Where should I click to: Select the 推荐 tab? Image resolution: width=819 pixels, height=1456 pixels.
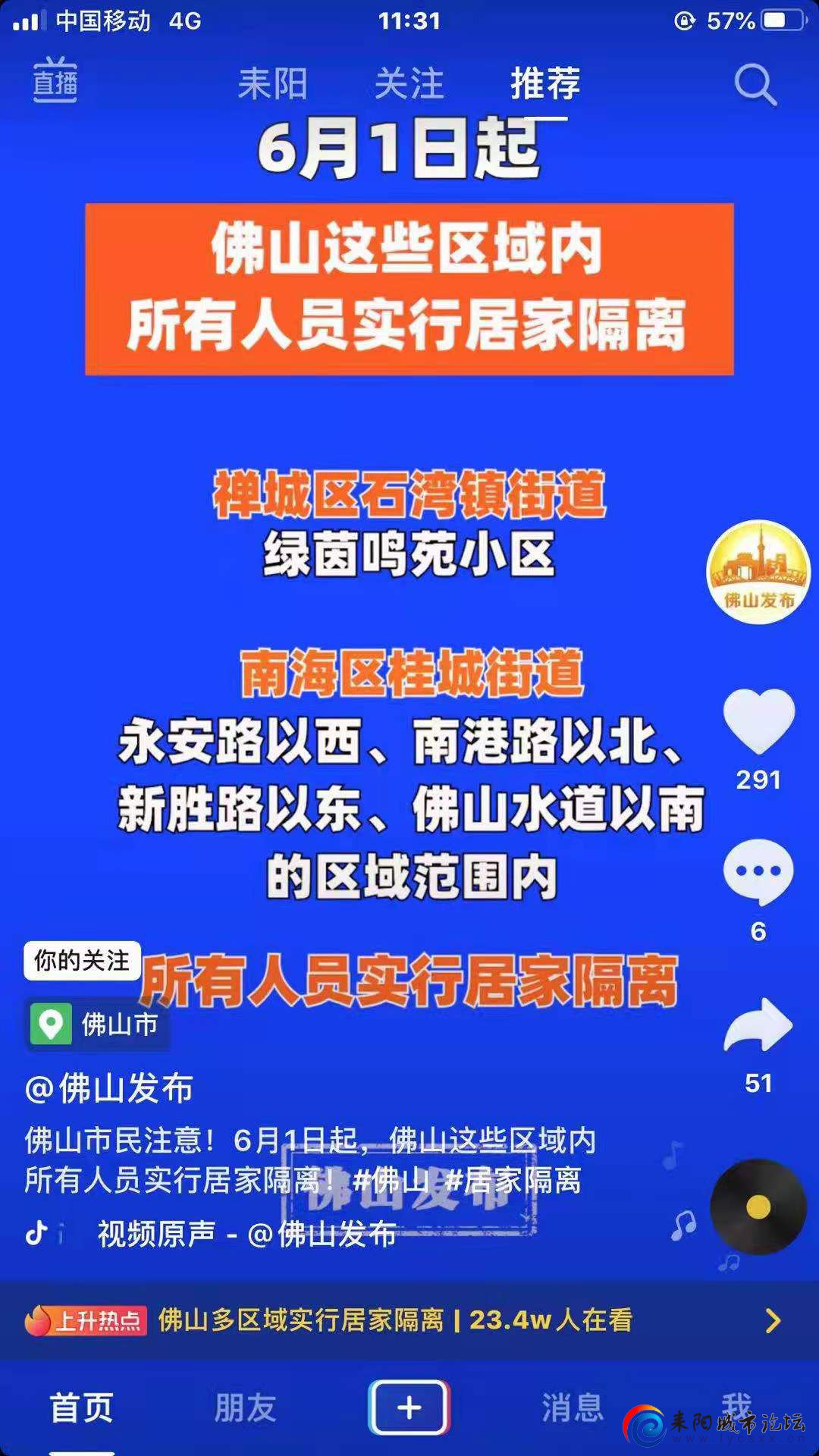tap(545, 83)
